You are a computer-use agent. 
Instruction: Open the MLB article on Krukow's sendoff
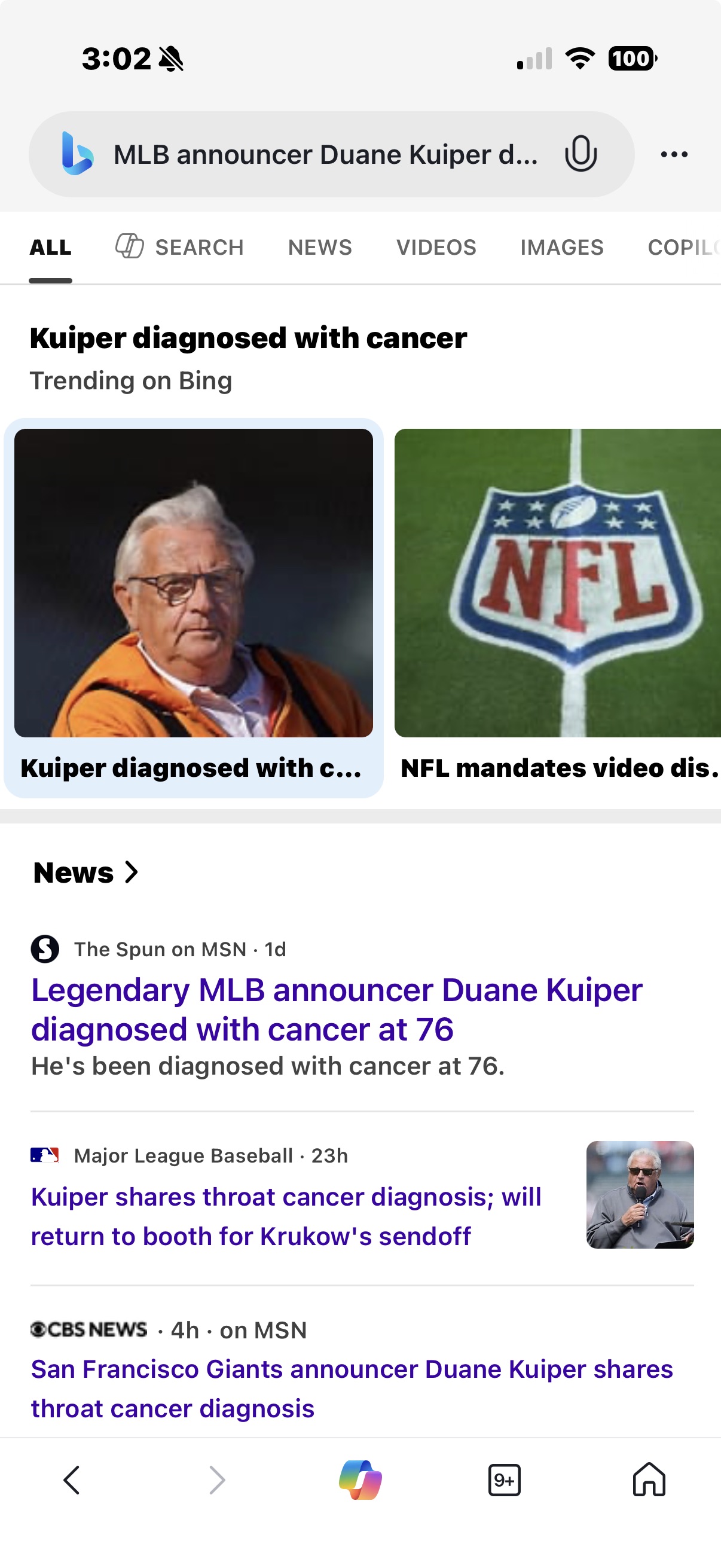point(286,1216)
